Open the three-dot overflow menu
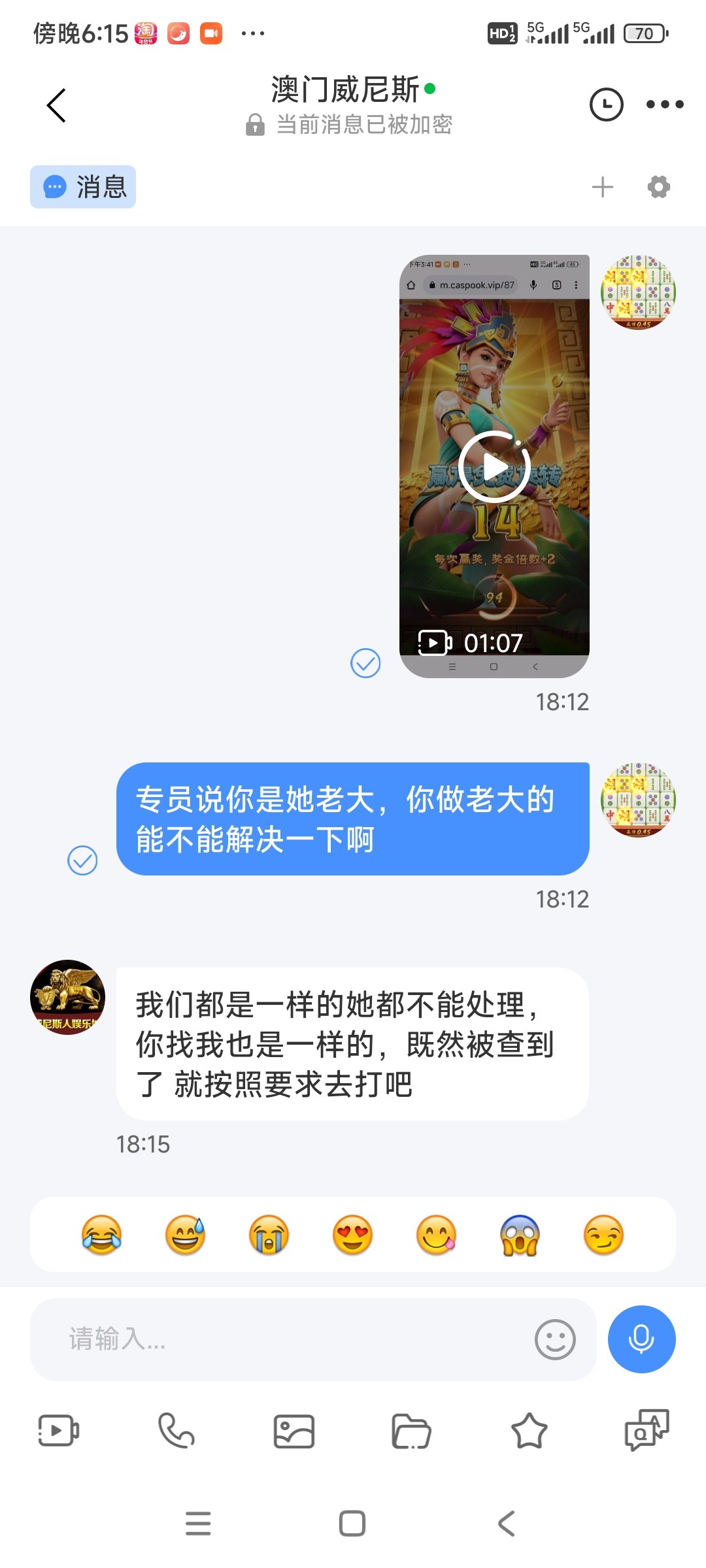 coord(665,105)
